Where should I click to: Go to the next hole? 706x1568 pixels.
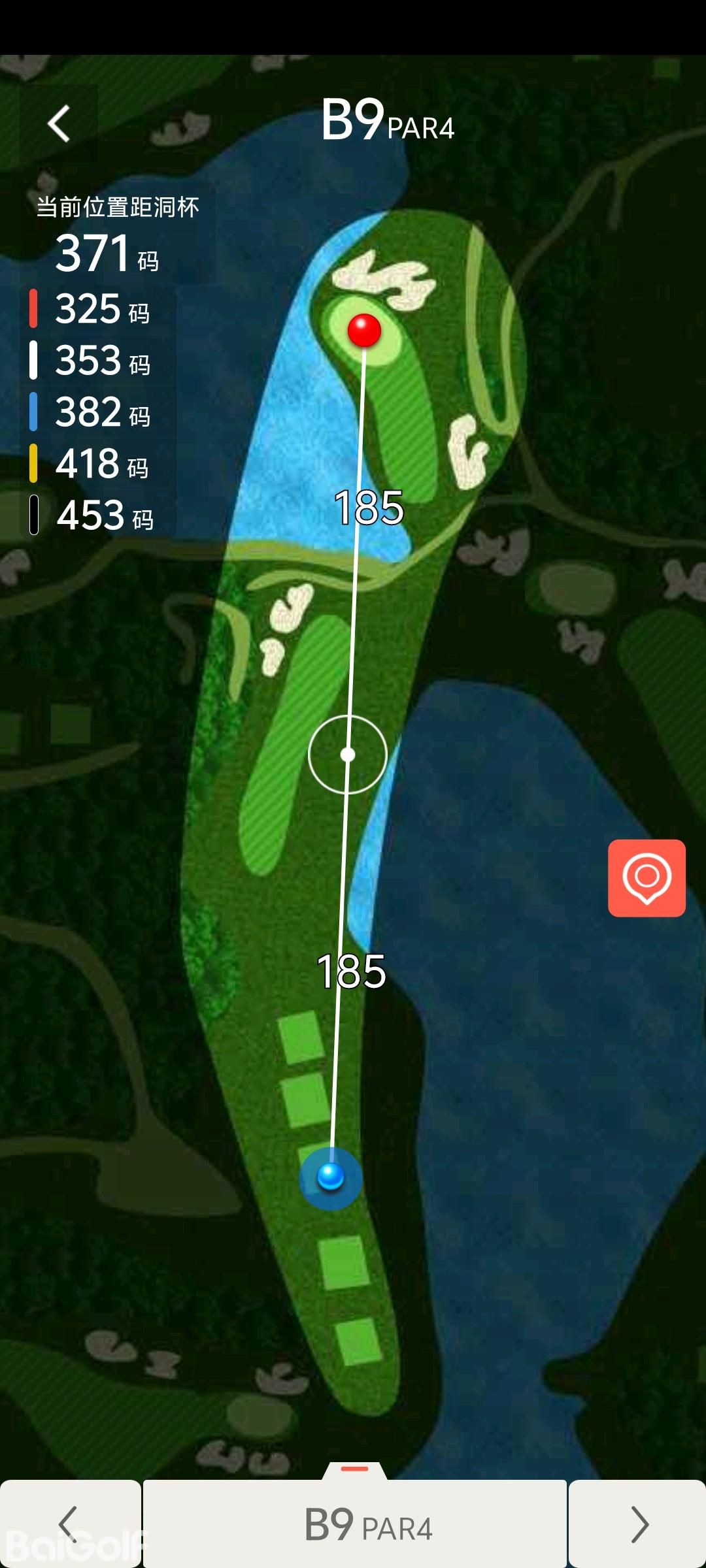[x=637, y=1524]
